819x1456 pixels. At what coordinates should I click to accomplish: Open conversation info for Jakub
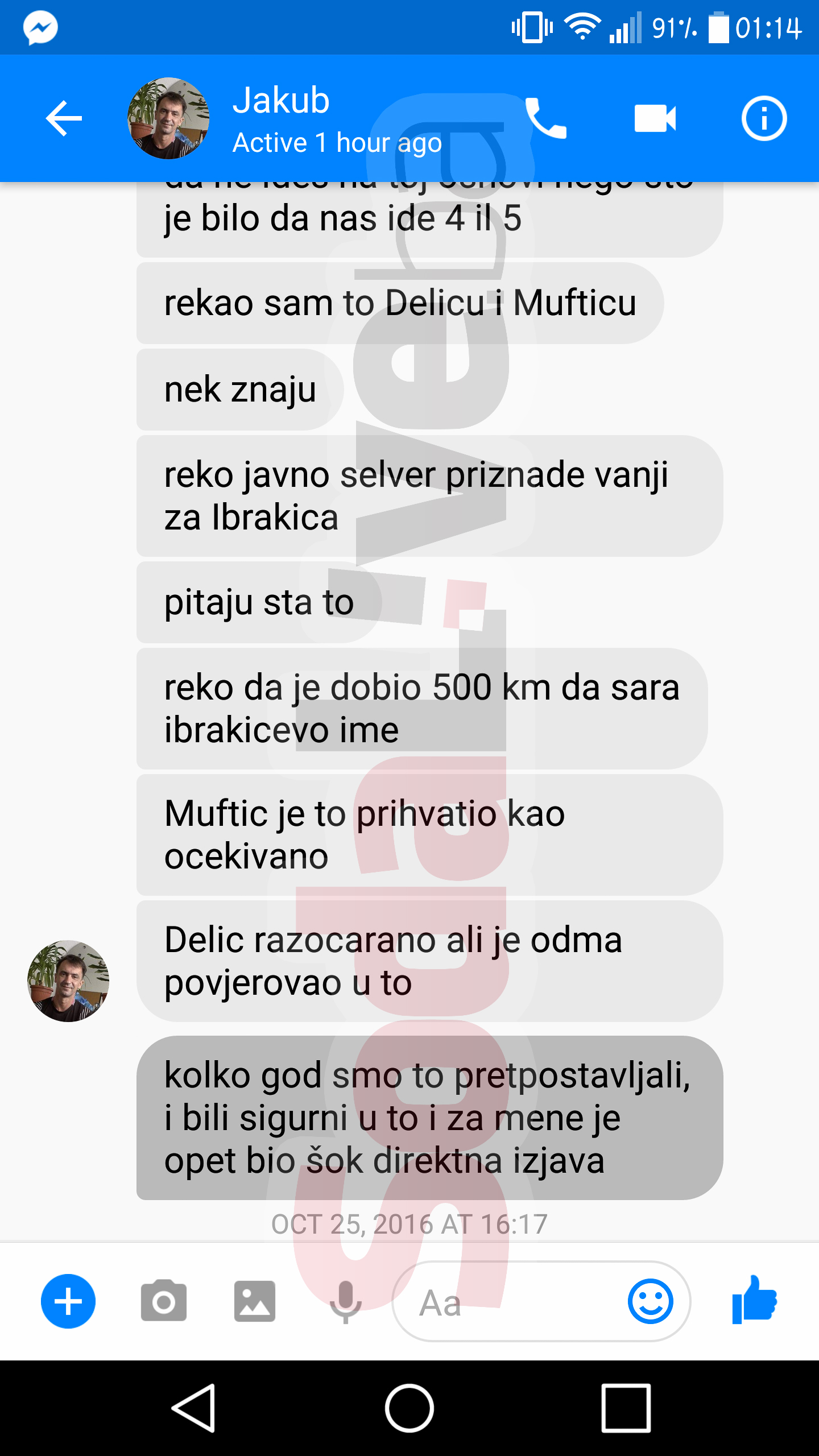(x=764, y=118)
